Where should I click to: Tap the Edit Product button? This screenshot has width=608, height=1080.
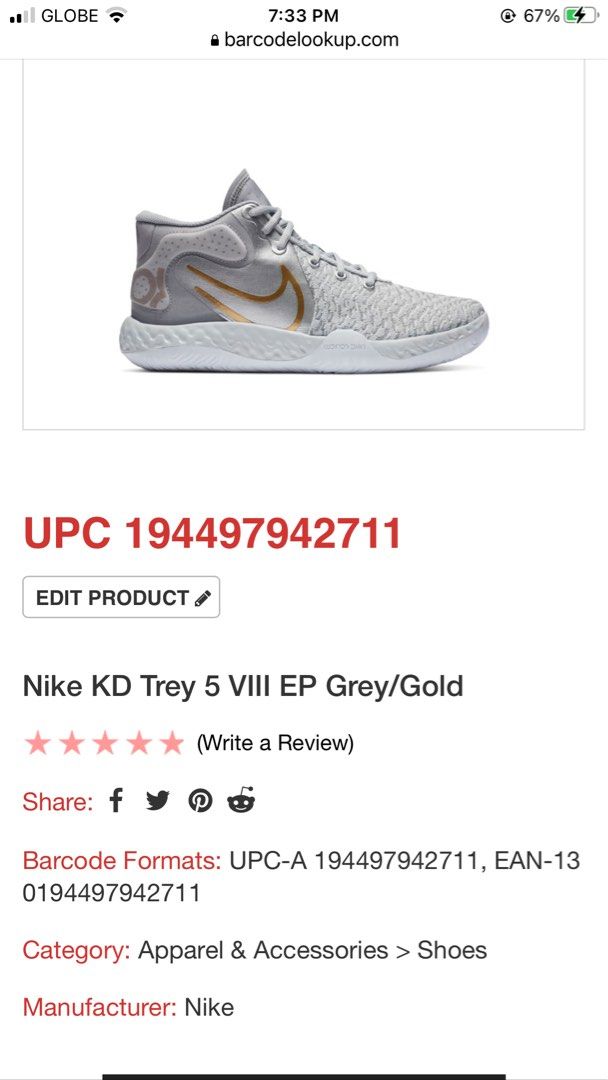click(121, 597)
